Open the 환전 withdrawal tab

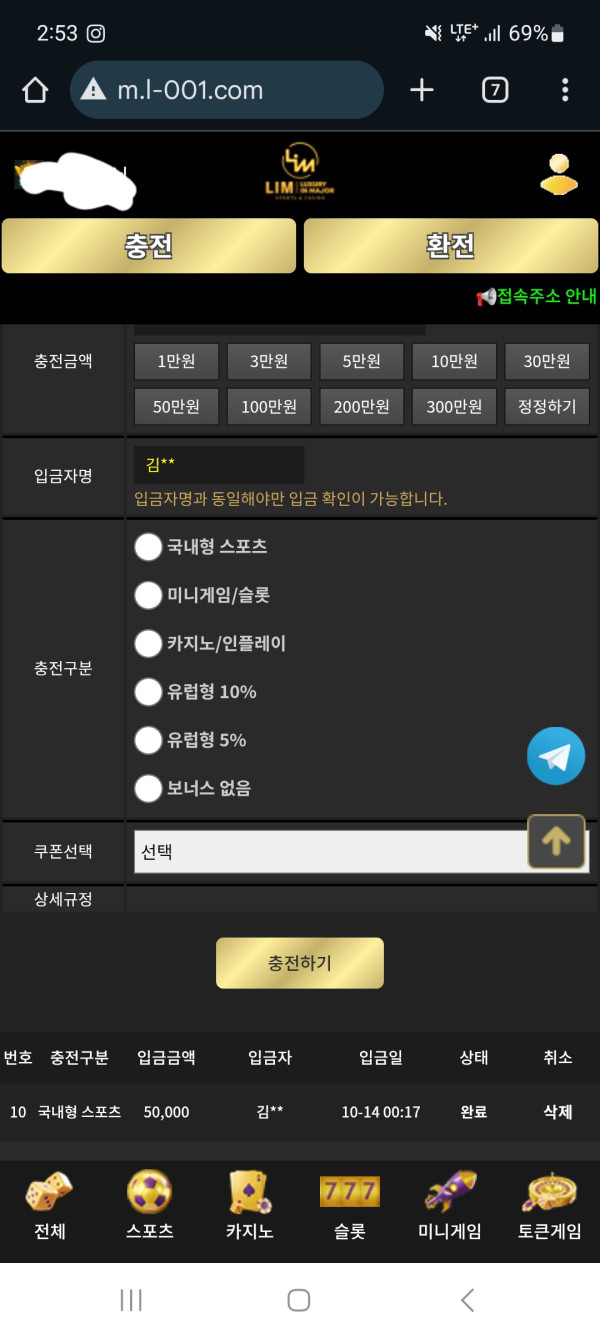pyautogui.click(x=450, y=246)
